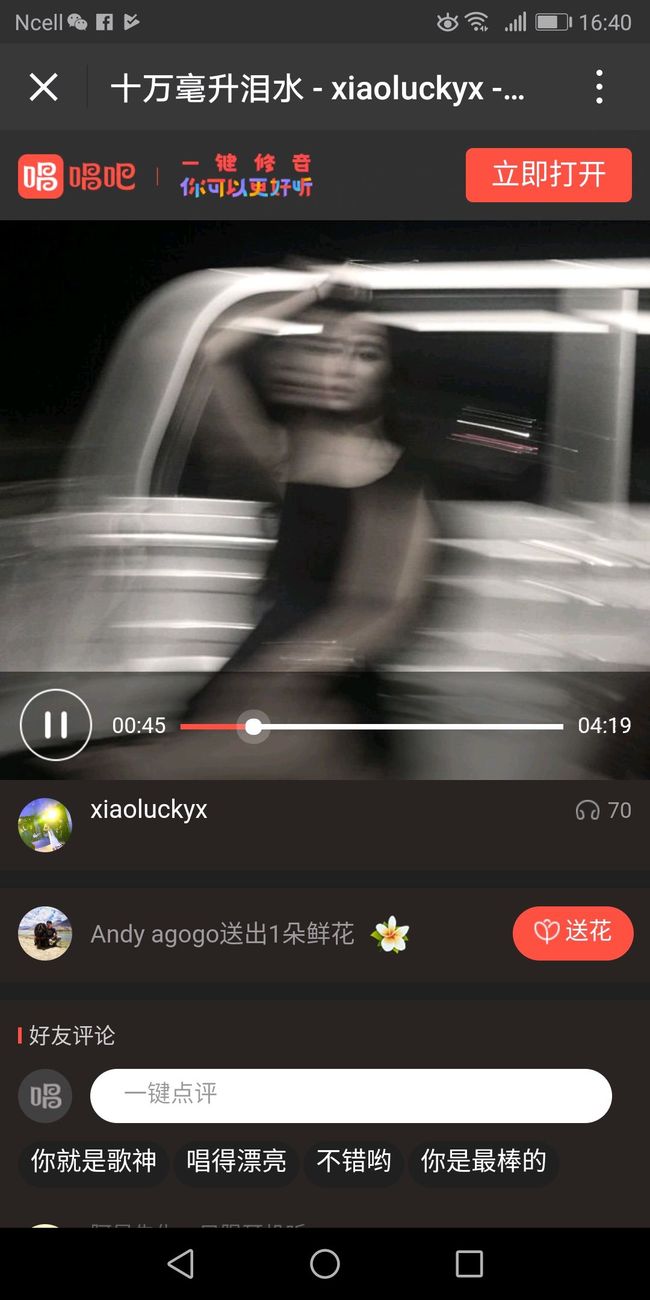This screenshot has height=1300, width=650.
Task: Open xiaoluckyx's profile
Action: (148, 810)
